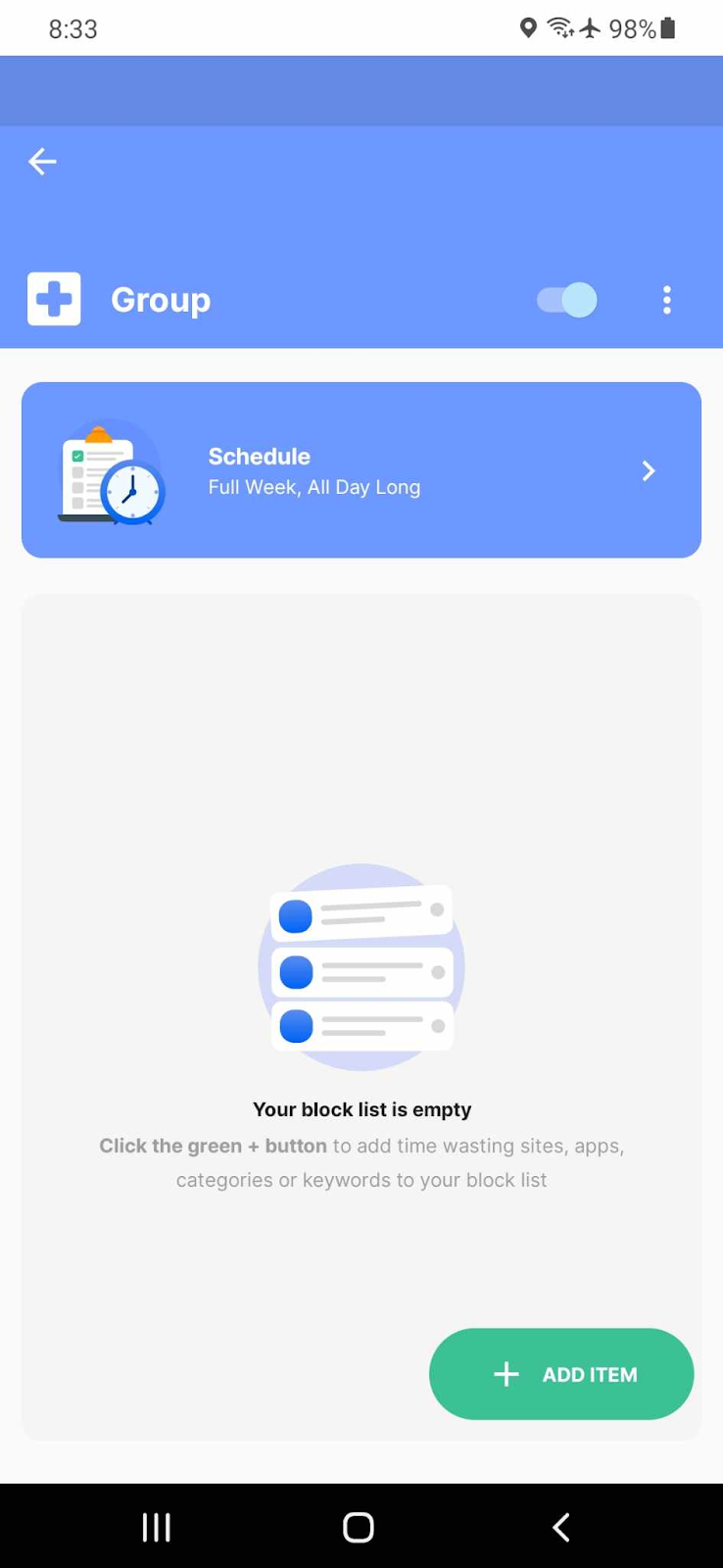723x1568 pixels.
Task: Tap the green Add Item button
Action: [x=561, y=1374]
